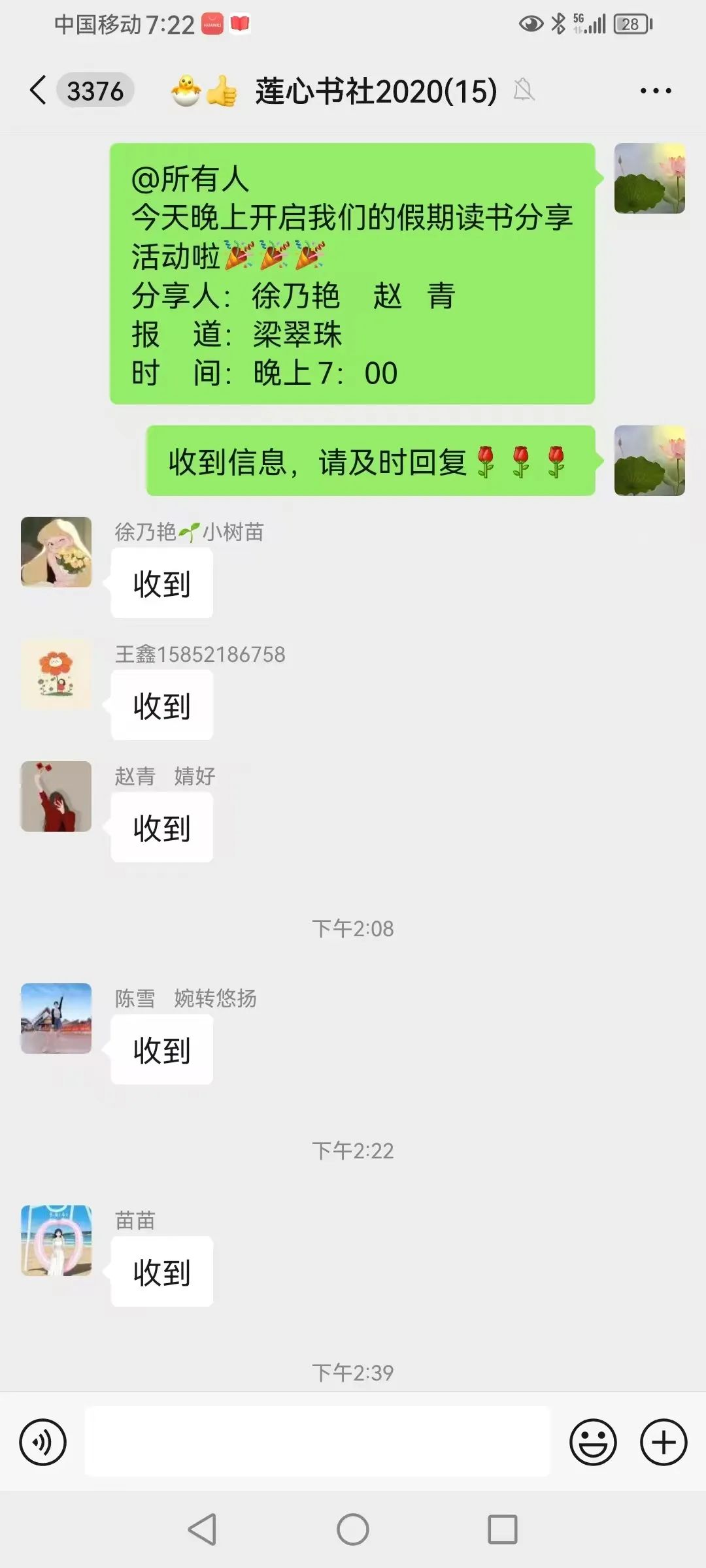This screenshot has height=1568, width=706.
Task: Tap system home button
Action: click(353, 1529)
